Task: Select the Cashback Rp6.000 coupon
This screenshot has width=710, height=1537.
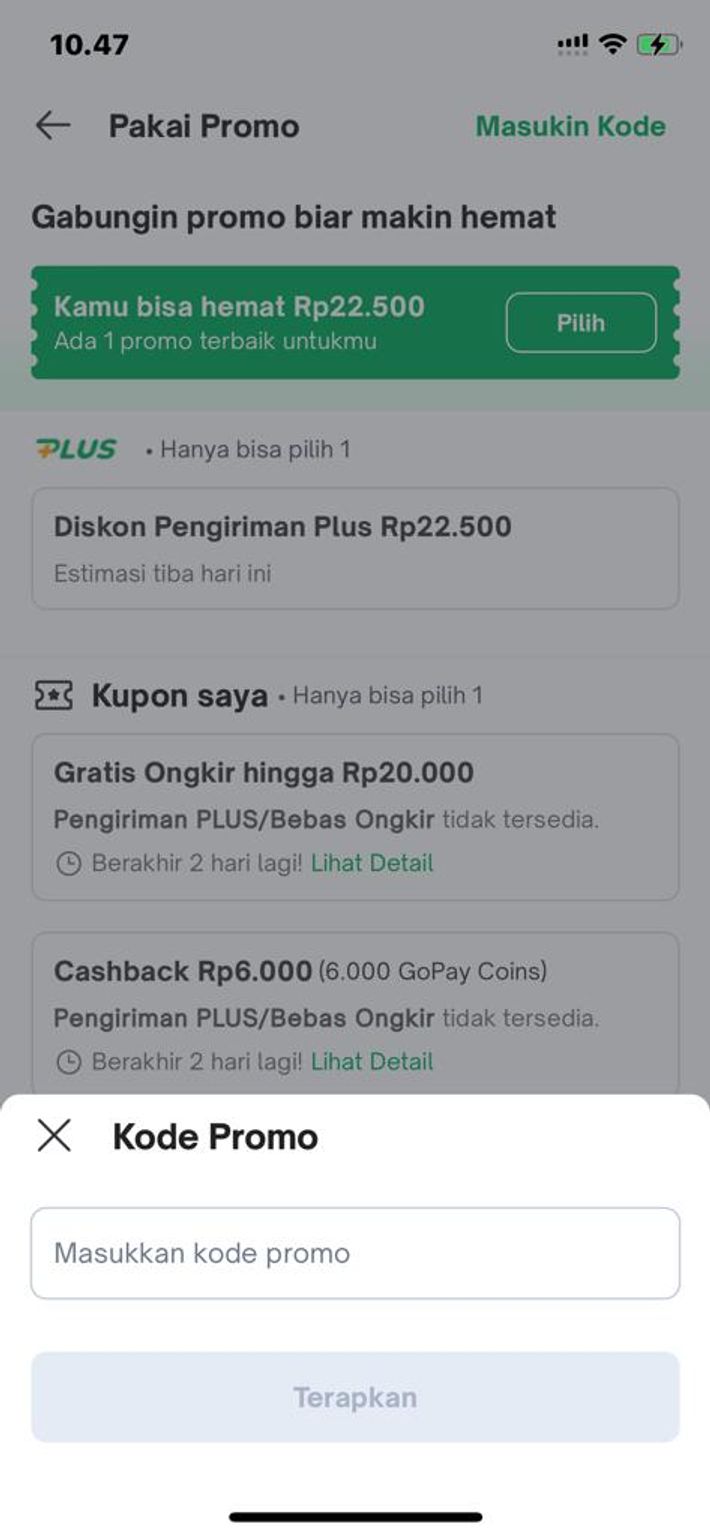Action: [x=355, y=990]
